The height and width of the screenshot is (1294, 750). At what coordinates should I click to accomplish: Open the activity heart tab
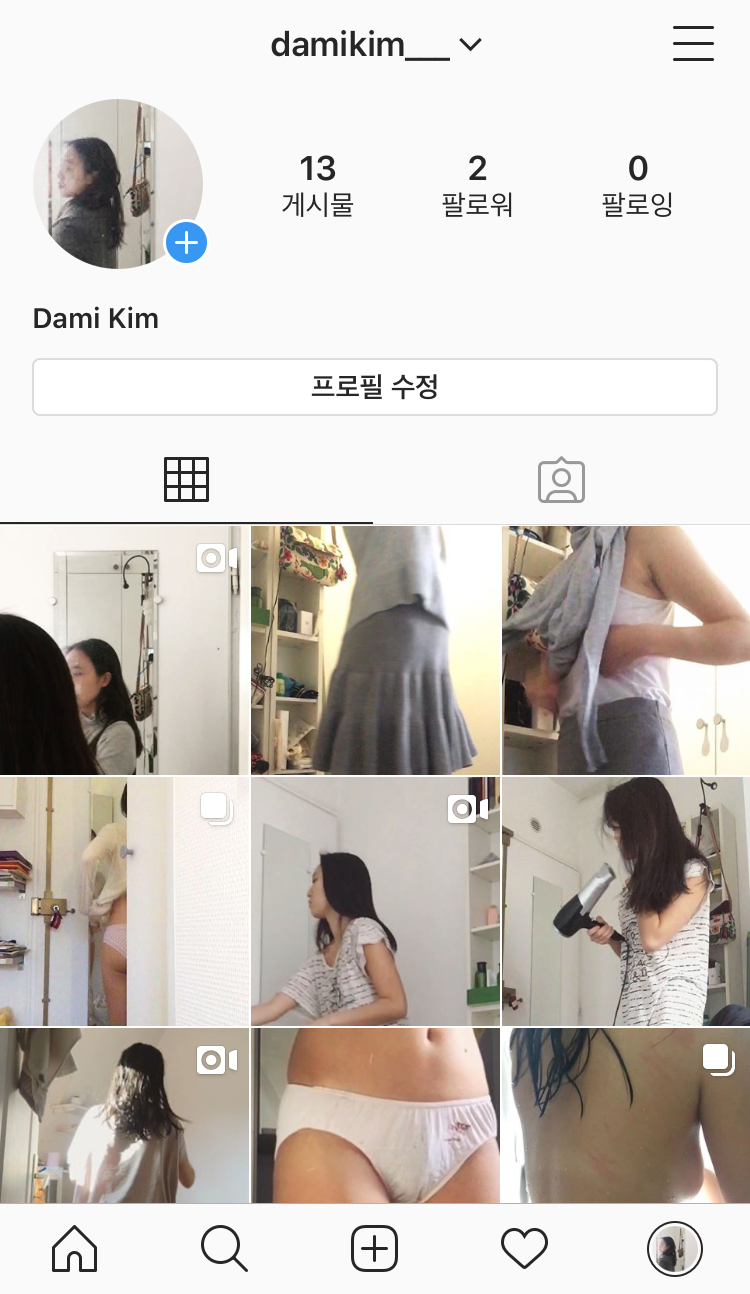click(524, 1249)
